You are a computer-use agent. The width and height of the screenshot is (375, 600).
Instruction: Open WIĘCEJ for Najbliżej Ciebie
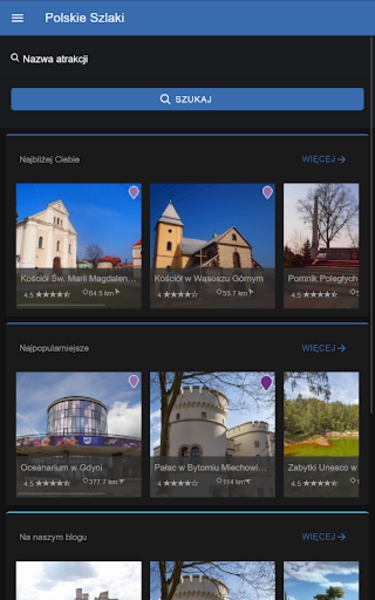[324, 159]
